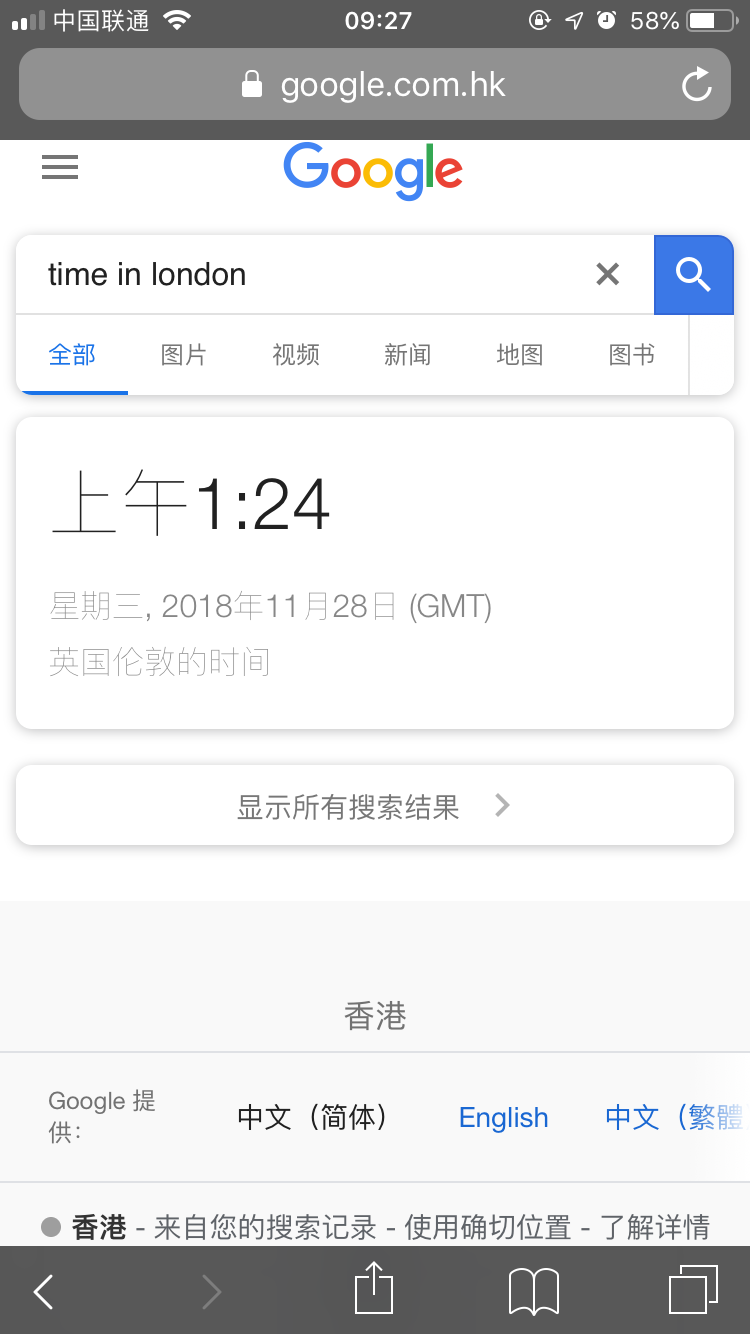Tap the google.com.hk address bar

[374, 85]
